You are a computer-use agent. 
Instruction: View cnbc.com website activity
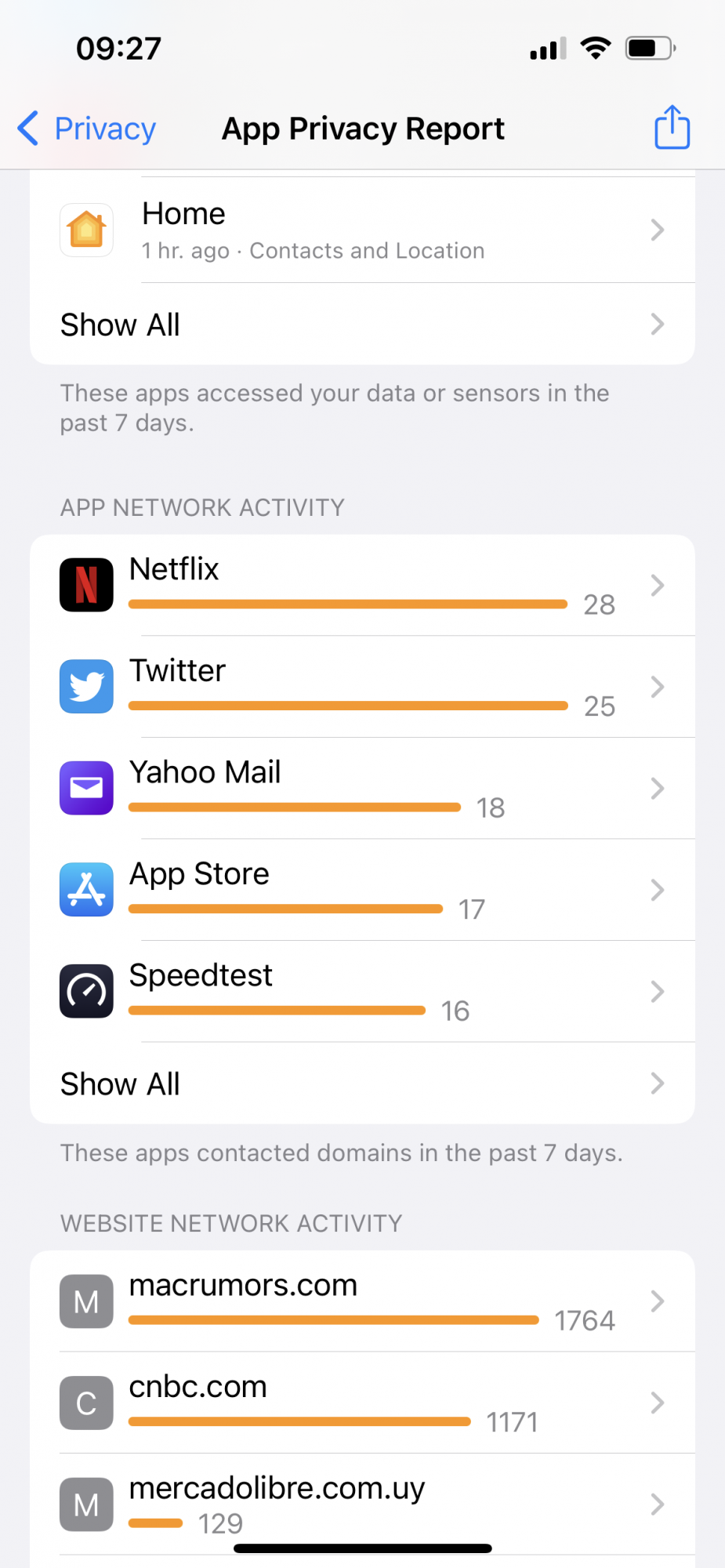[362, 1403]
